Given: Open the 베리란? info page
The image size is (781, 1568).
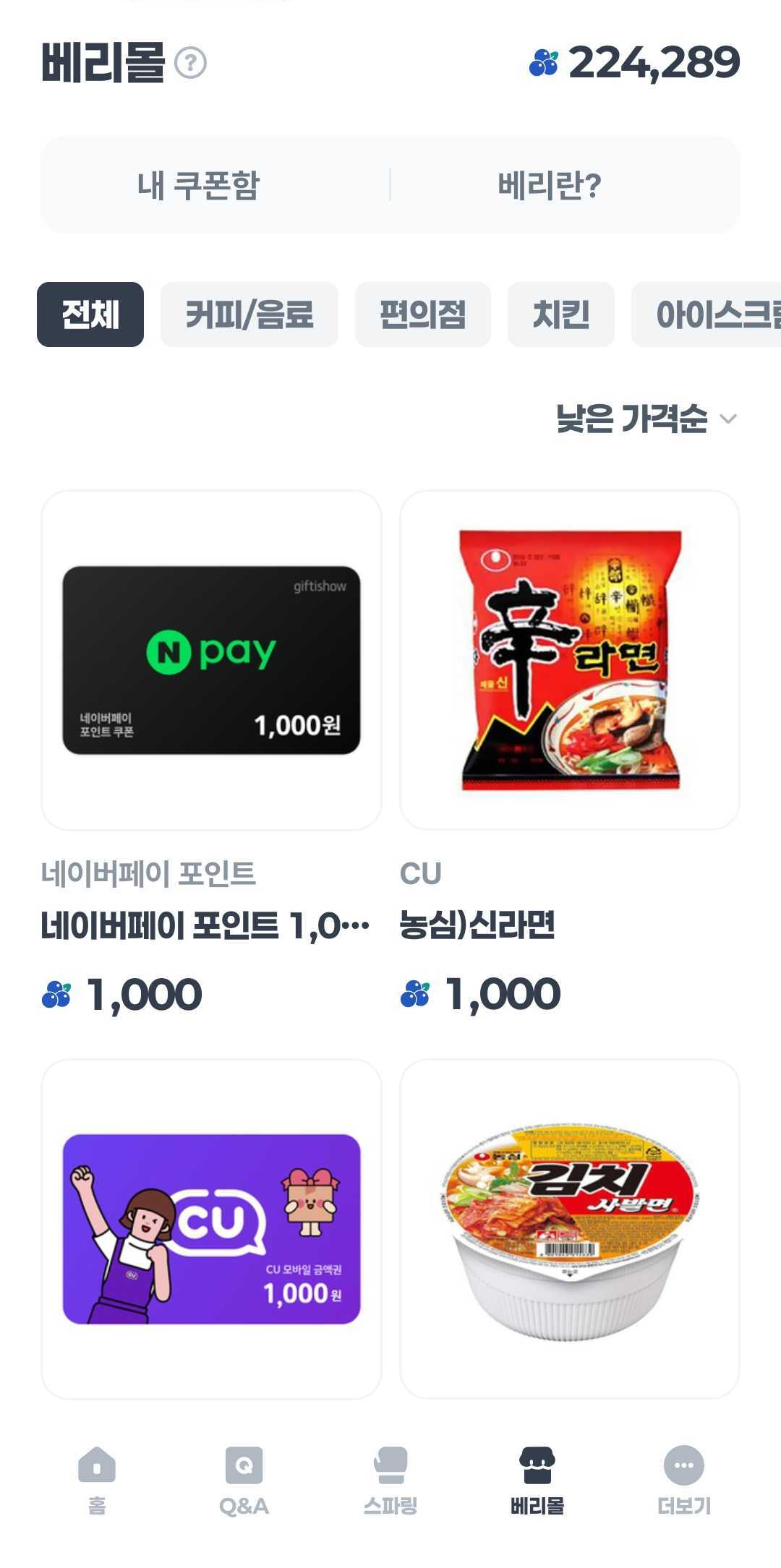Looking at the screenshot, I should (x=549, y=185).
